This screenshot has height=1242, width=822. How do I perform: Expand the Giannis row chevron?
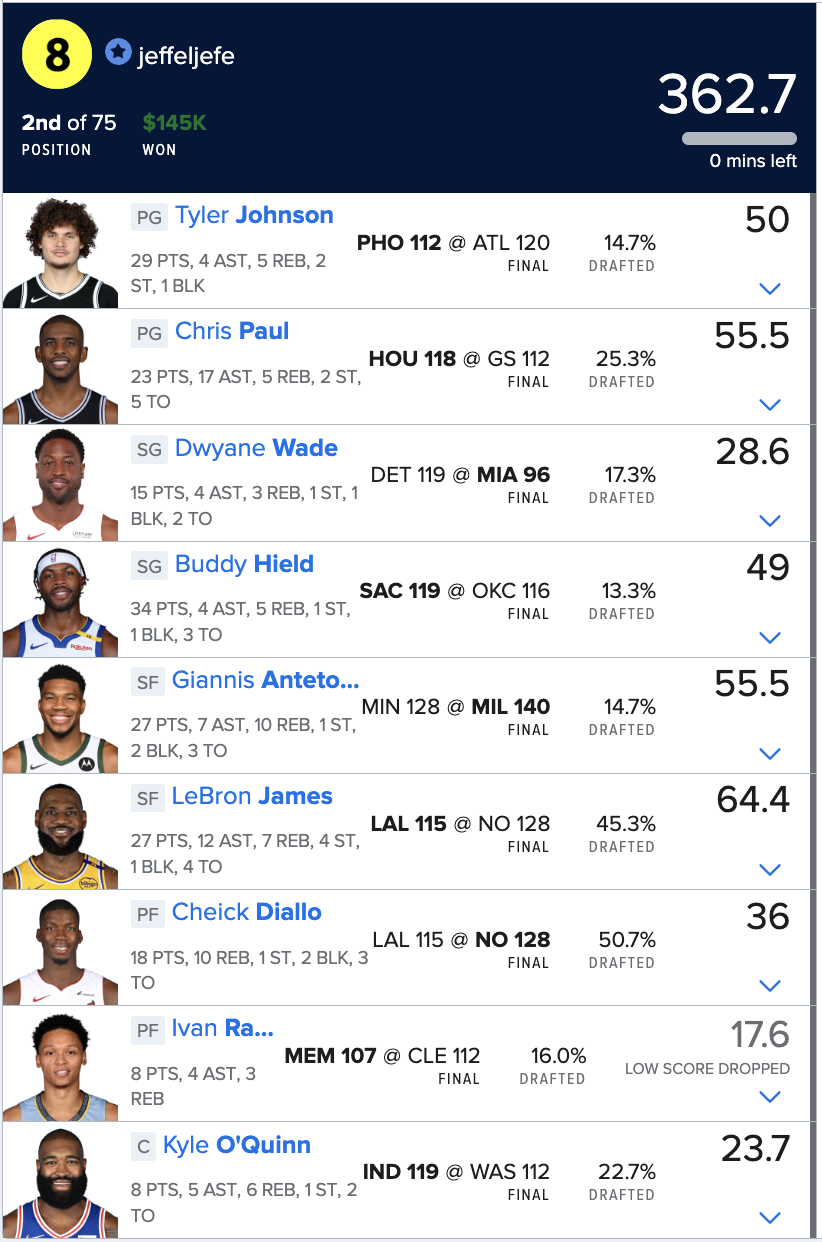point(769,753)
